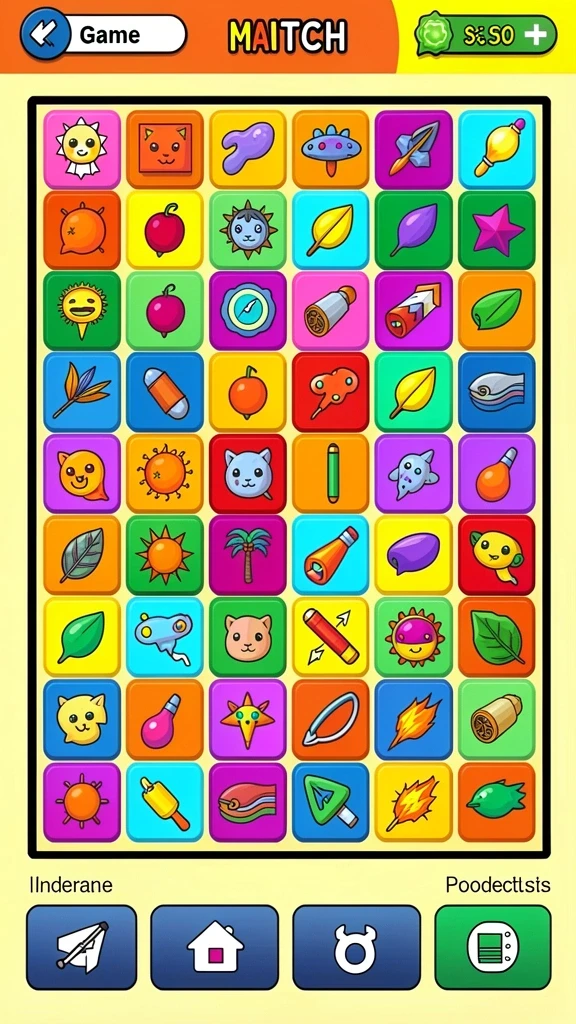This screenshot has width=576, height=1024.
Task: Open the green list button
Action: coord(493,947)
